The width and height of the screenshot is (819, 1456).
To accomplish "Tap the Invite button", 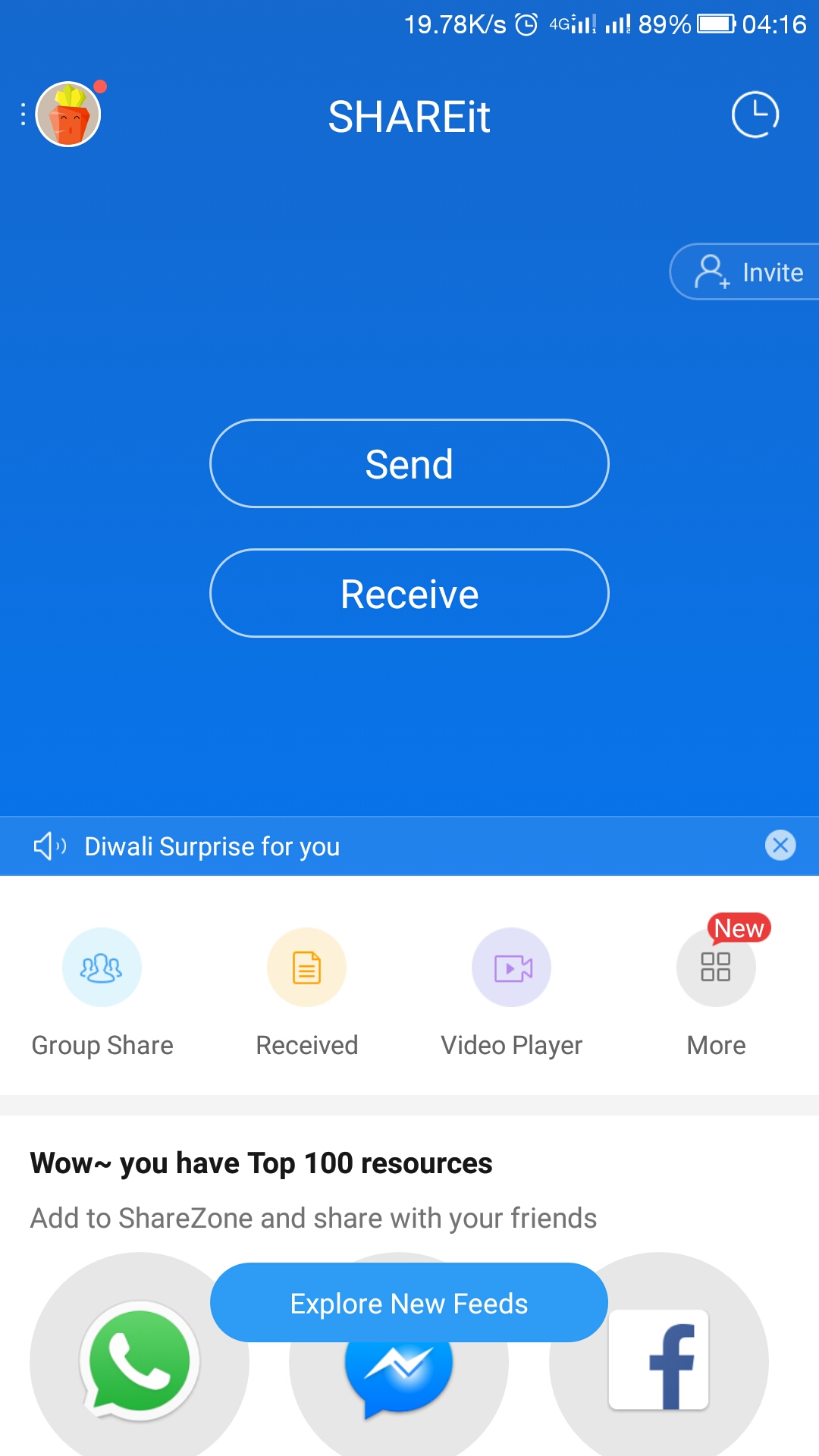I will [747, 272].
